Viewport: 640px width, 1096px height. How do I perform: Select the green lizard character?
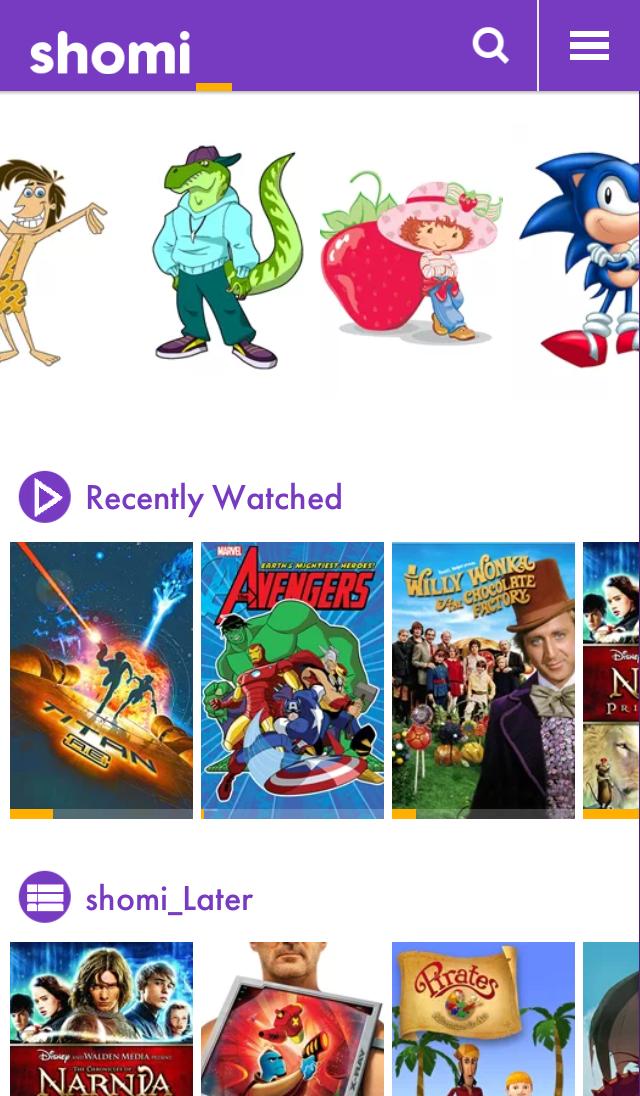click(x=226, y=258)
